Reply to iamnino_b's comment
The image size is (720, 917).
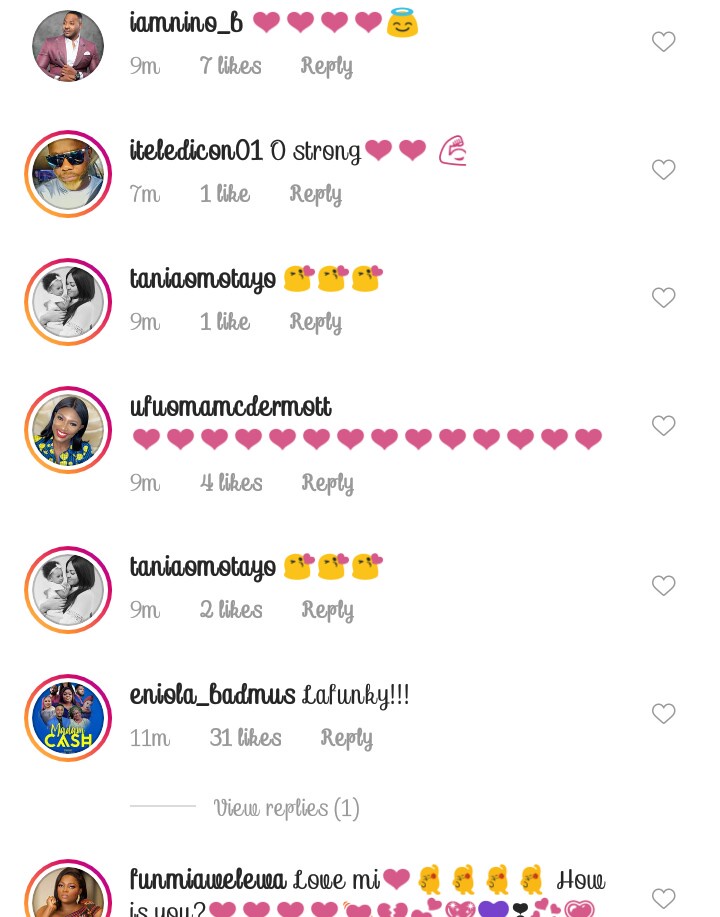click(326, 66)
